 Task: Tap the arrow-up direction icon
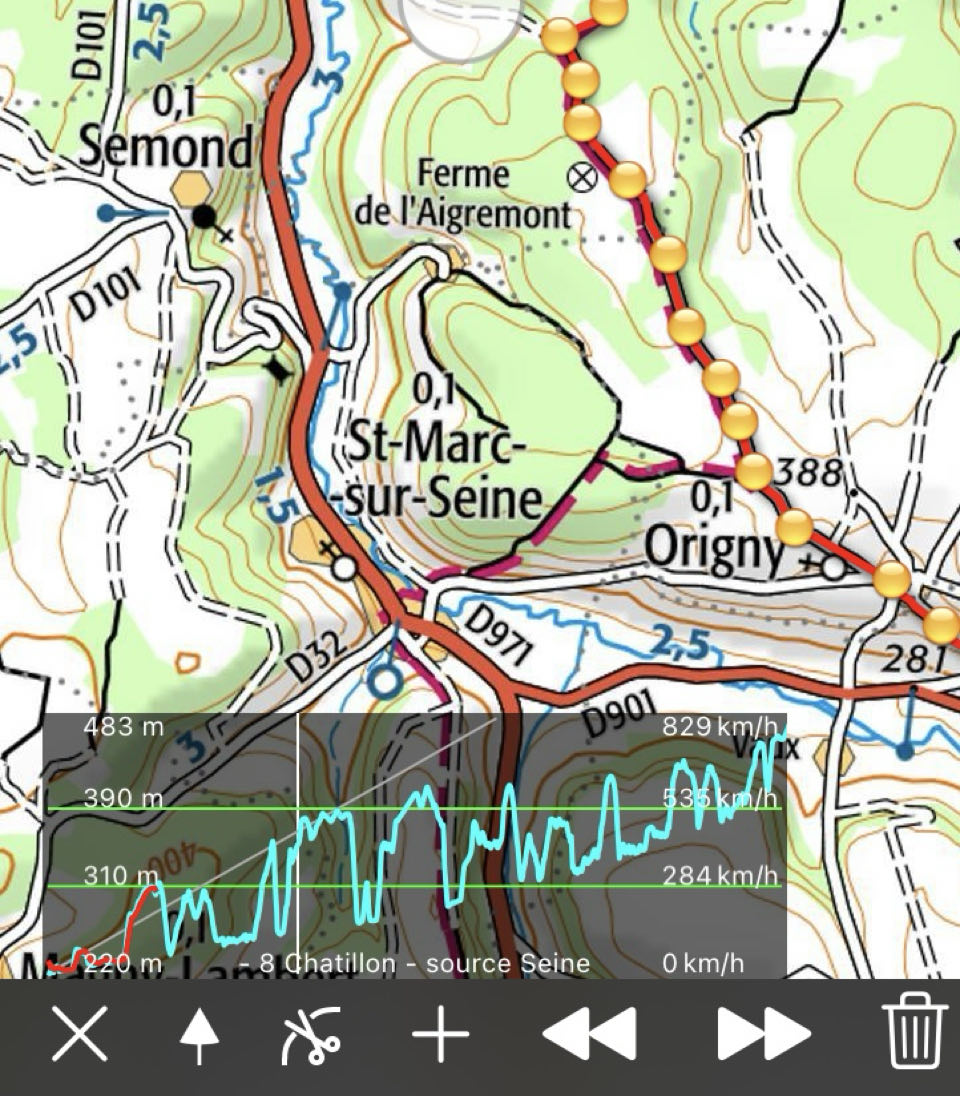(199, 1034)
